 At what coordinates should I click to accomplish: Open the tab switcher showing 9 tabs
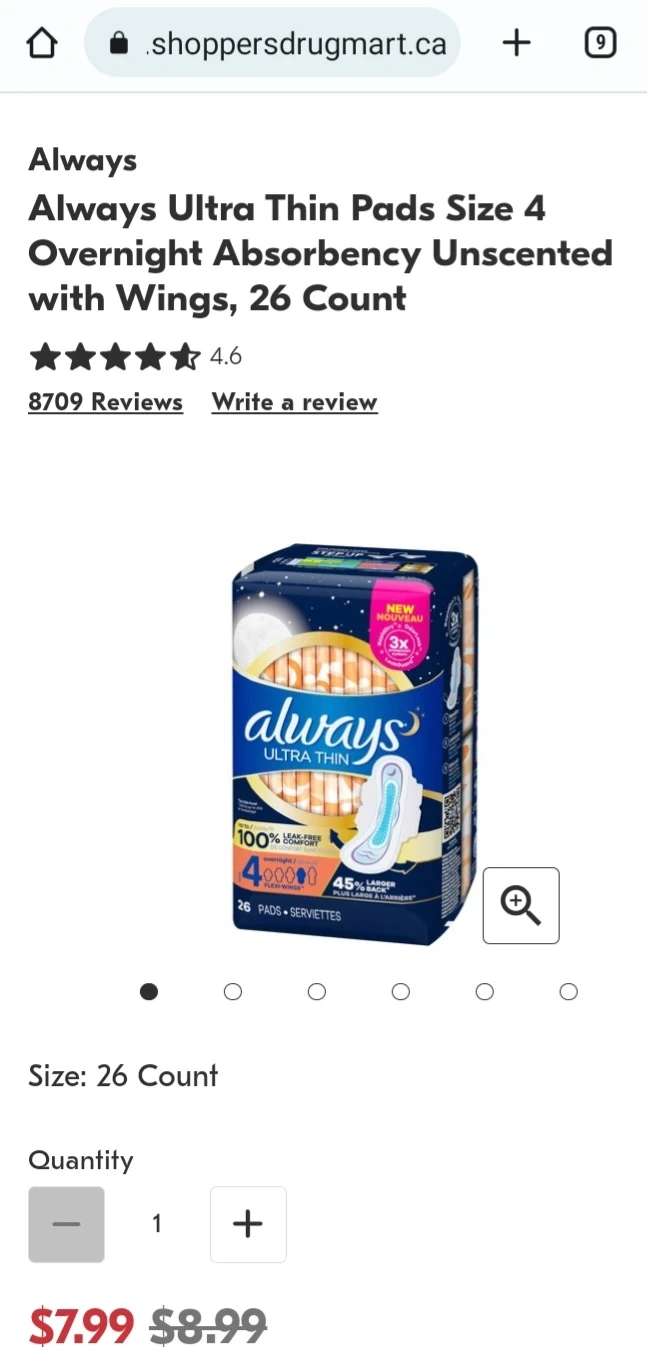[x=599, y=43]
